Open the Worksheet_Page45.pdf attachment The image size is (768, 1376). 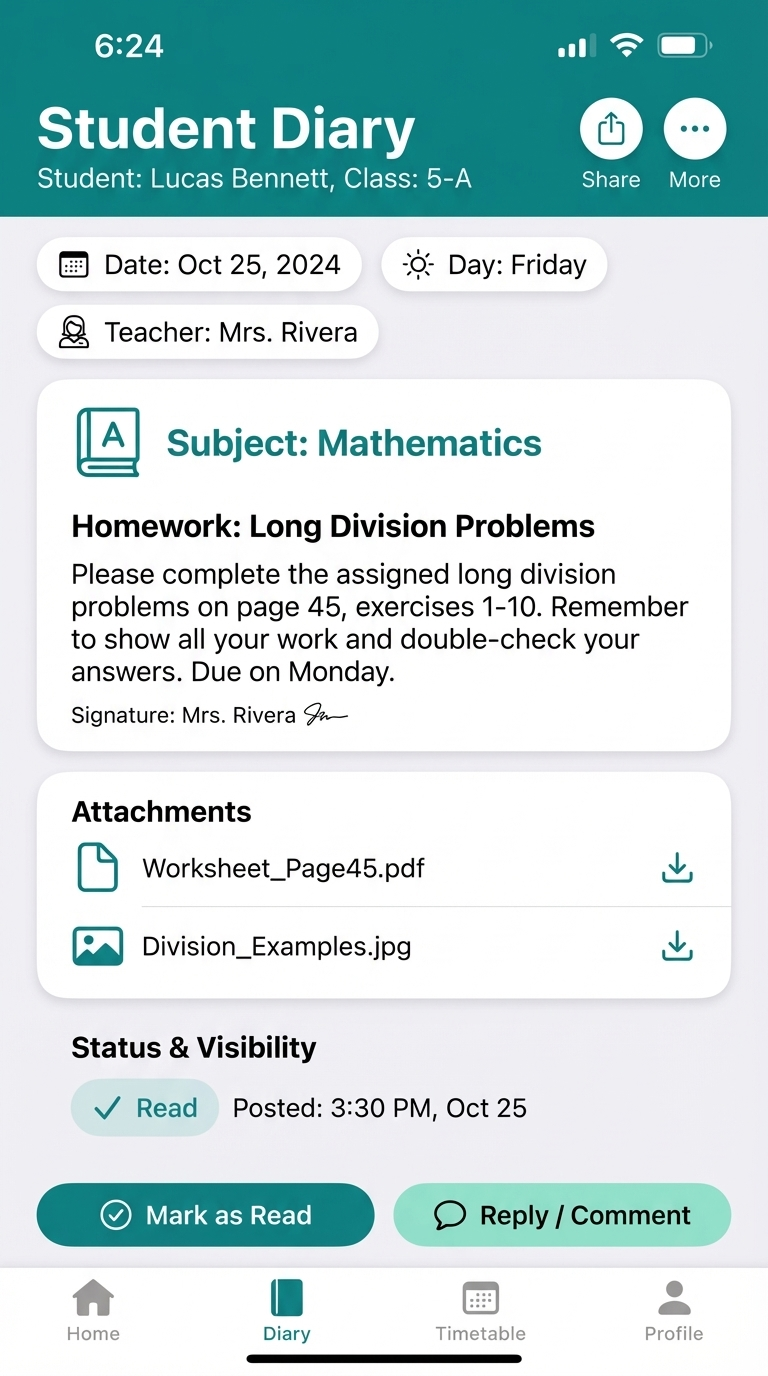tap(283, 868)
